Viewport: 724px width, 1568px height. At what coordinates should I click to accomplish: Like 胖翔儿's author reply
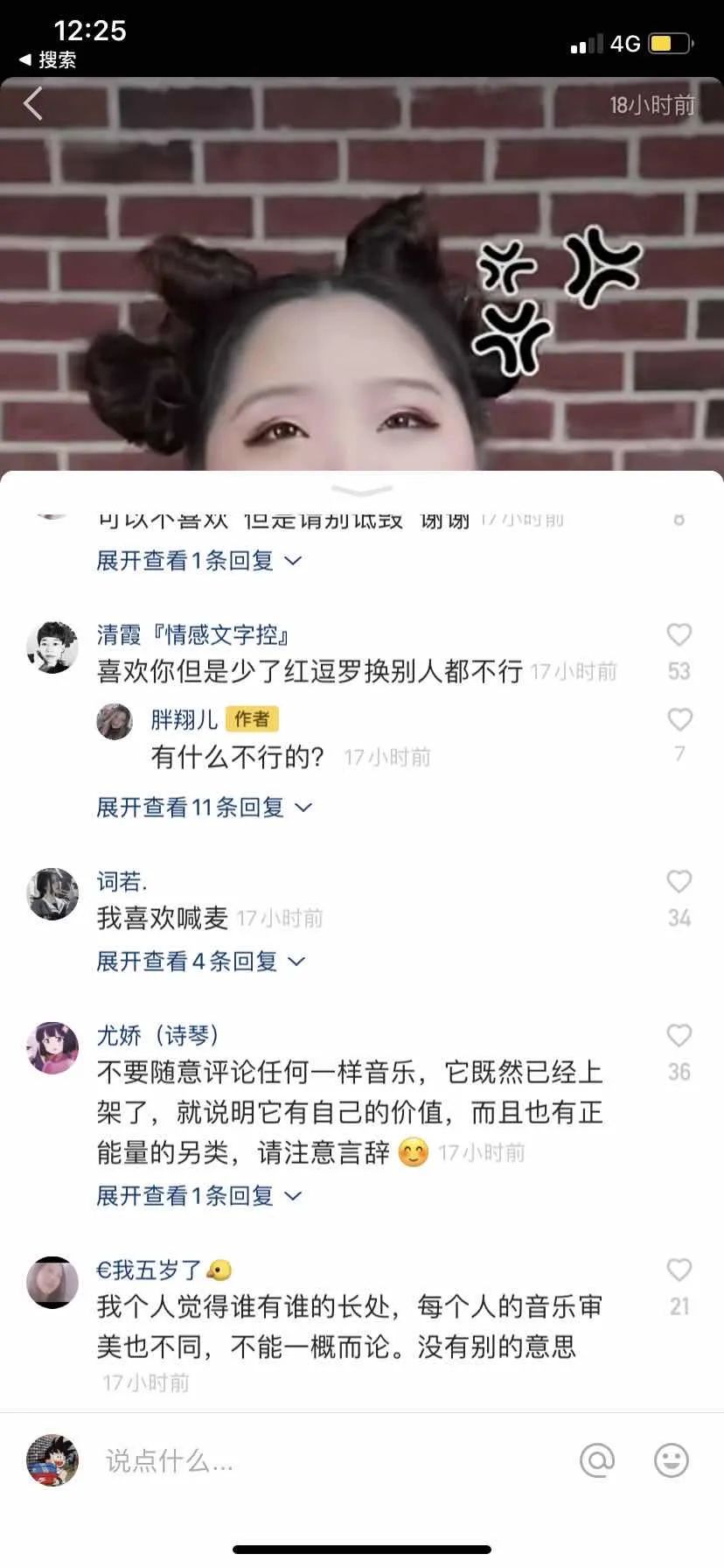(679, 719)
